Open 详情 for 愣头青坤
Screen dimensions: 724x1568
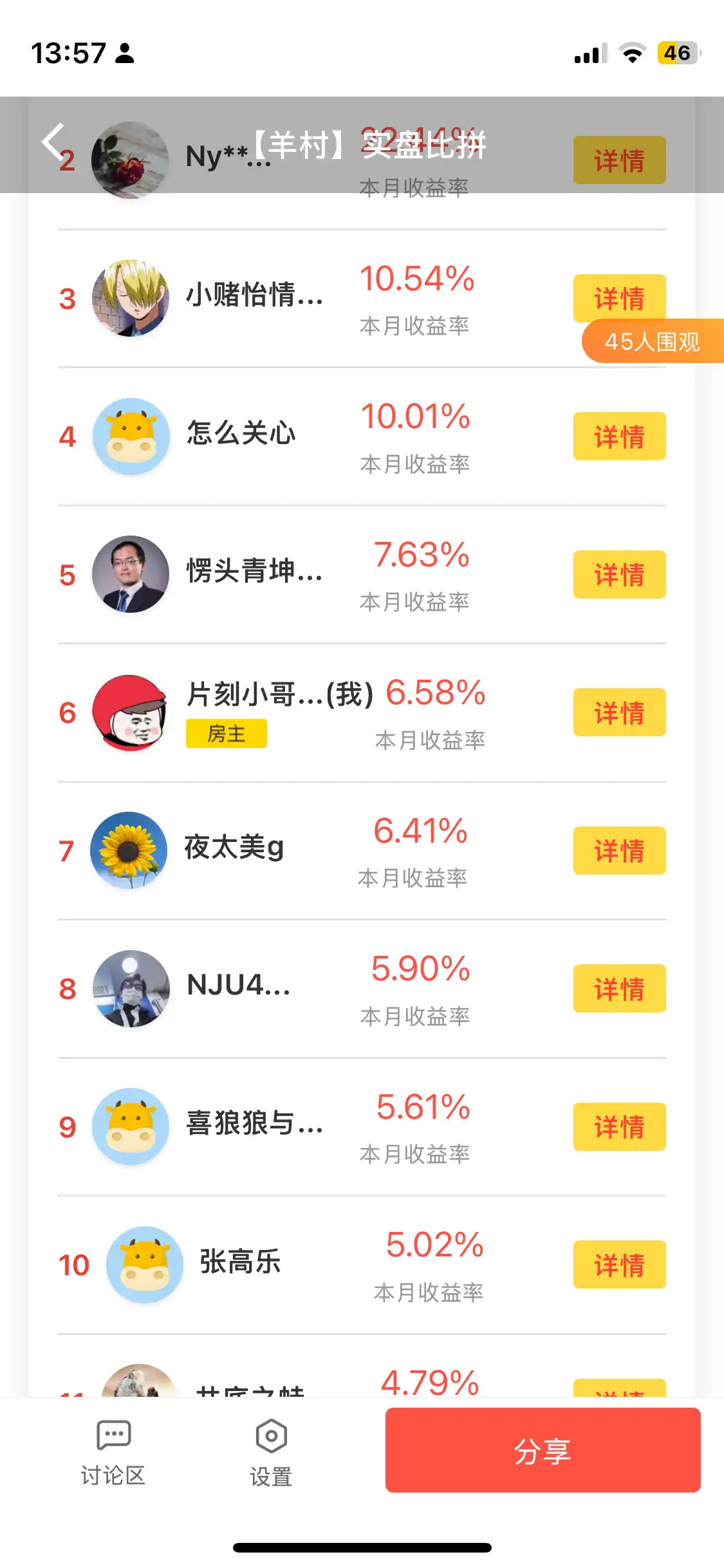click(x=618, y=574)
